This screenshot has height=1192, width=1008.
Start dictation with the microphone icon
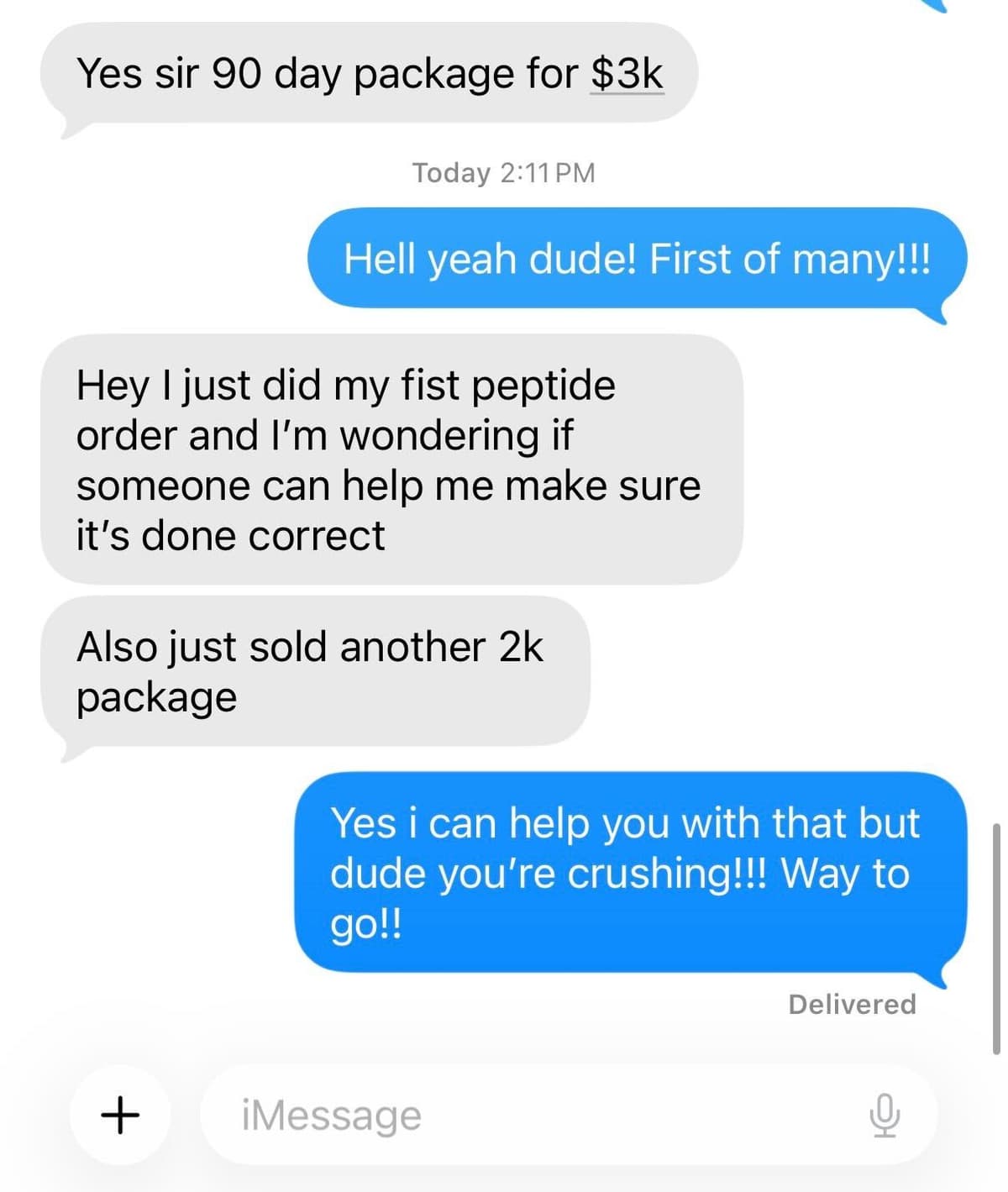(x=884, y=1116)
